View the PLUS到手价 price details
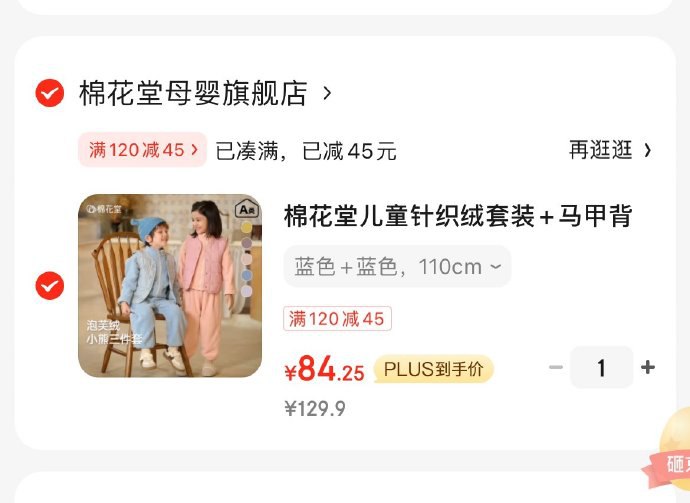This screenshot has height=503, width=690. 433,370
